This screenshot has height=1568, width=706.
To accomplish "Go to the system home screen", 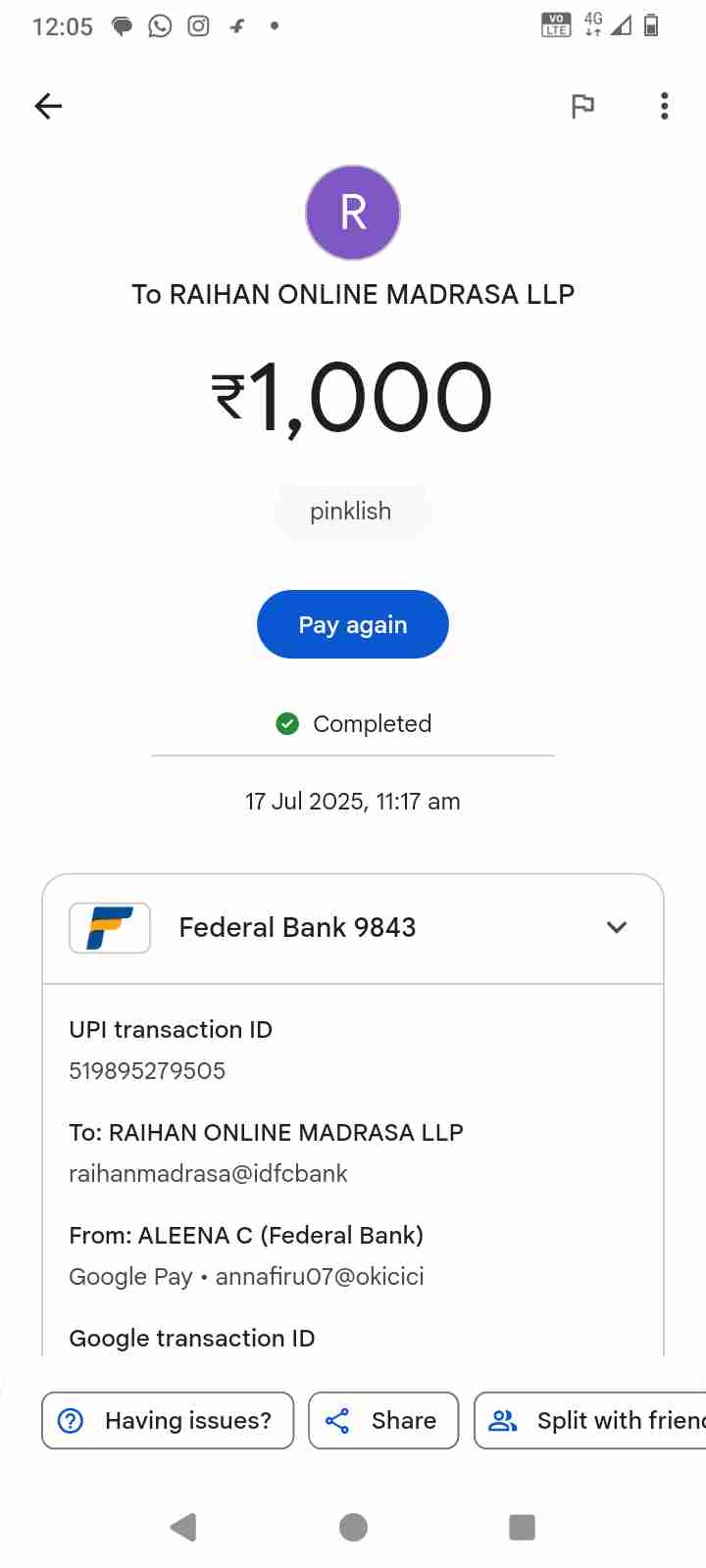I will tap(353, 1527).
